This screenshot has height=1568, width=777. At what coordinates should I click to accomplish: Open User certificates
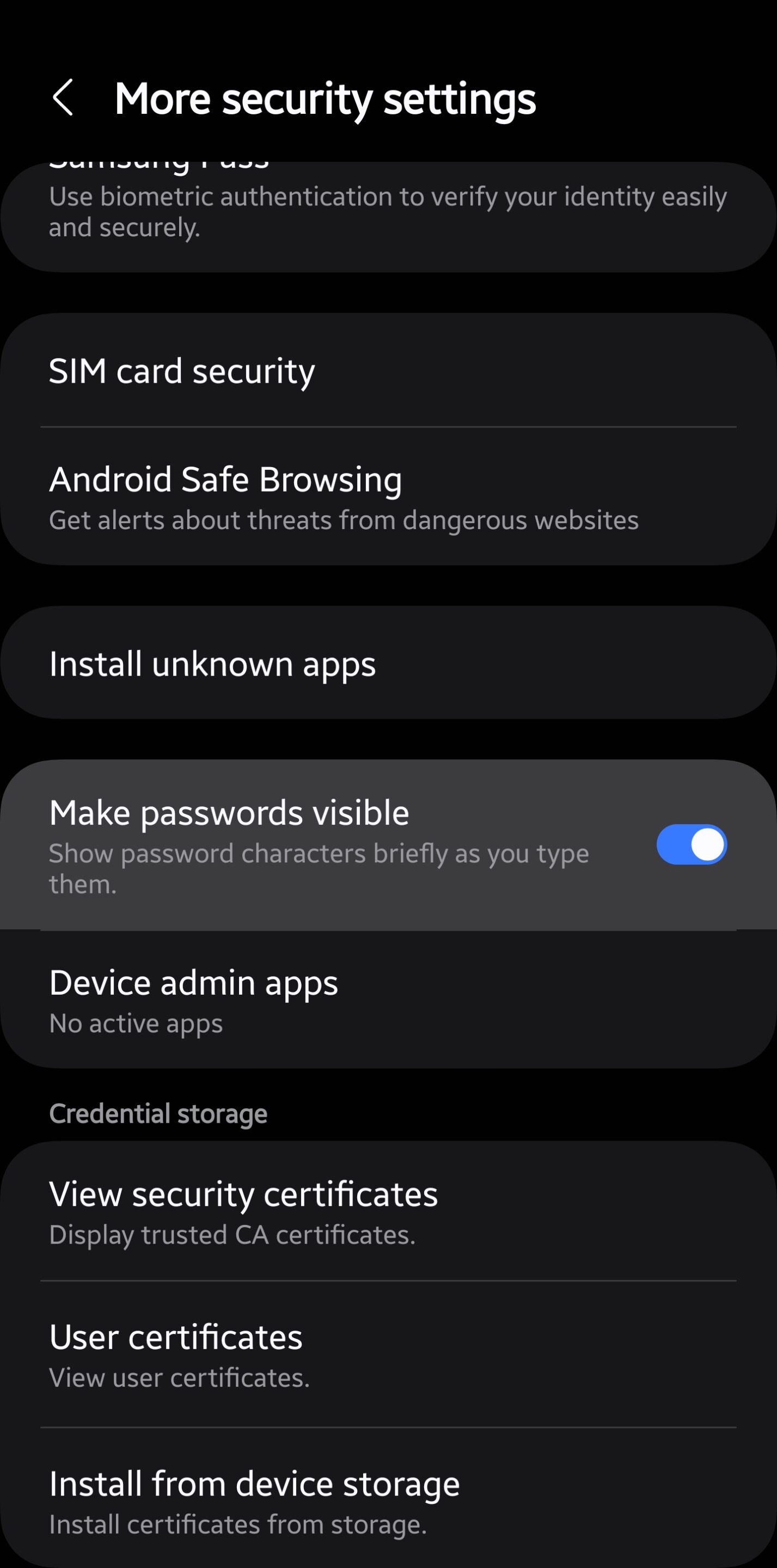pyautogui.click(x=389, y=1355)
